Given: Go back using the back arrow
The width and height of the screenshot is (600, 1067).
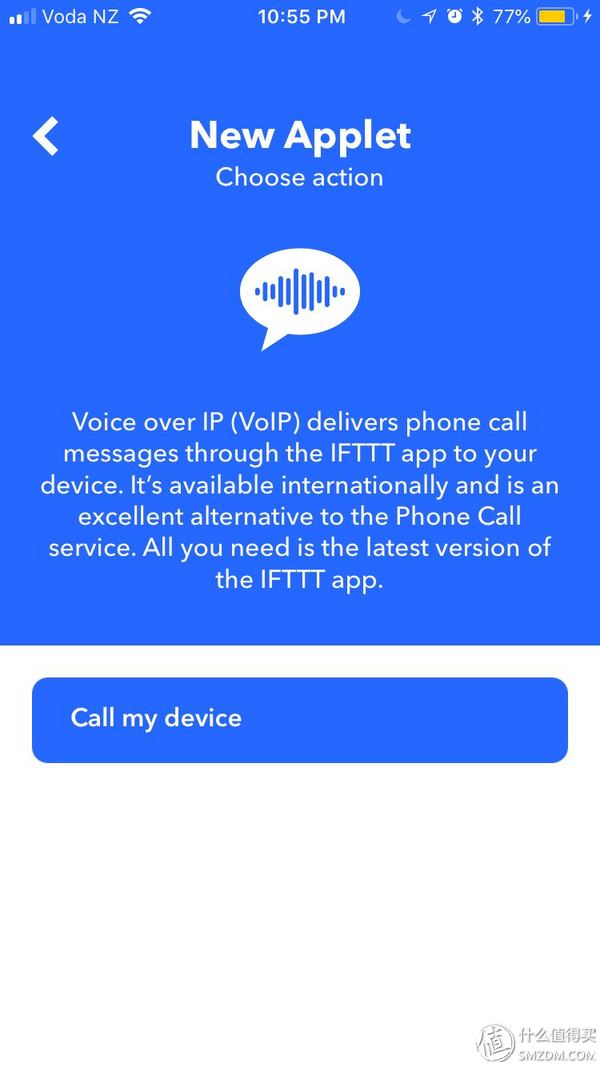Looking at the screenshot, I should click(x=46, y=136).
